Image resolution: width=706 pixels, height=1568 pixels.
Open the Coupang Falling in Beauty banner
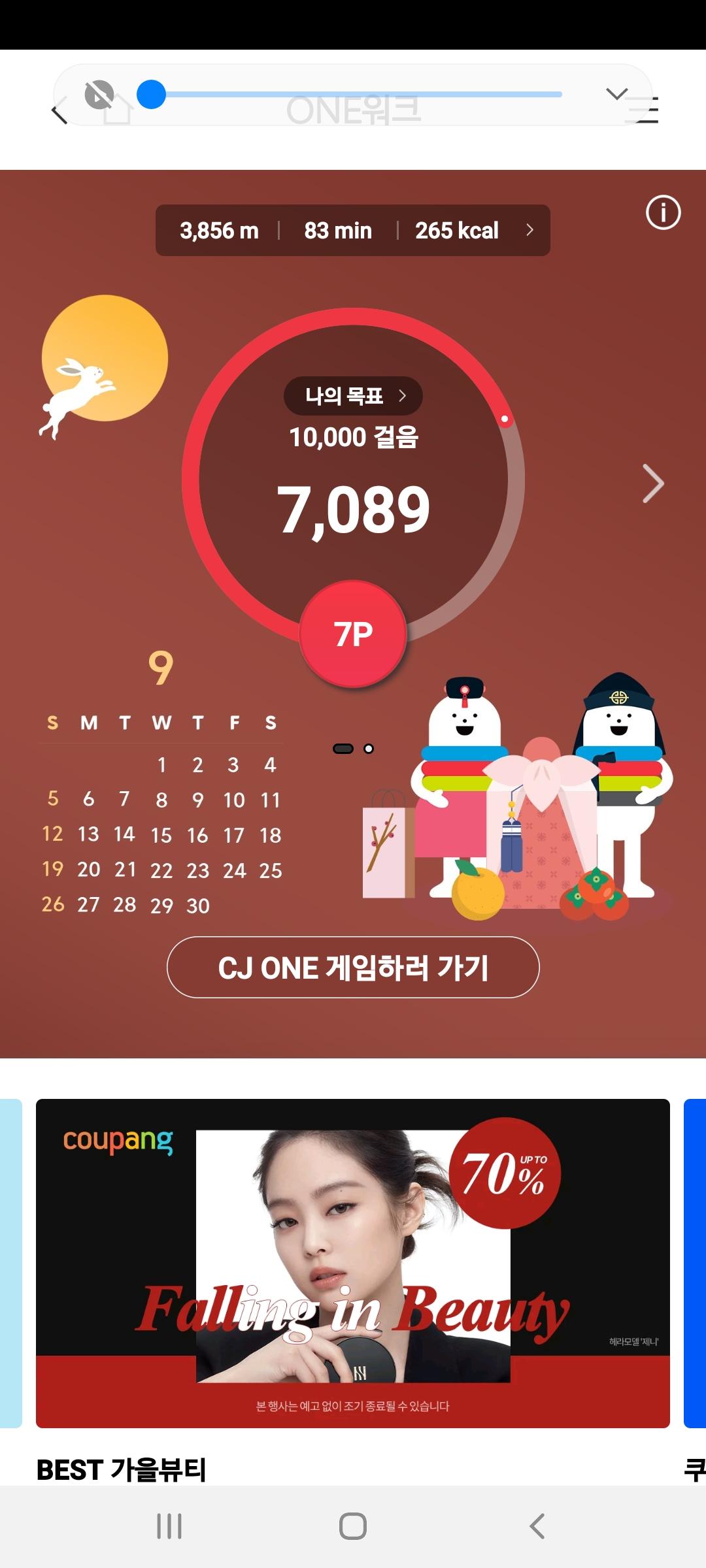point(353,1262)
